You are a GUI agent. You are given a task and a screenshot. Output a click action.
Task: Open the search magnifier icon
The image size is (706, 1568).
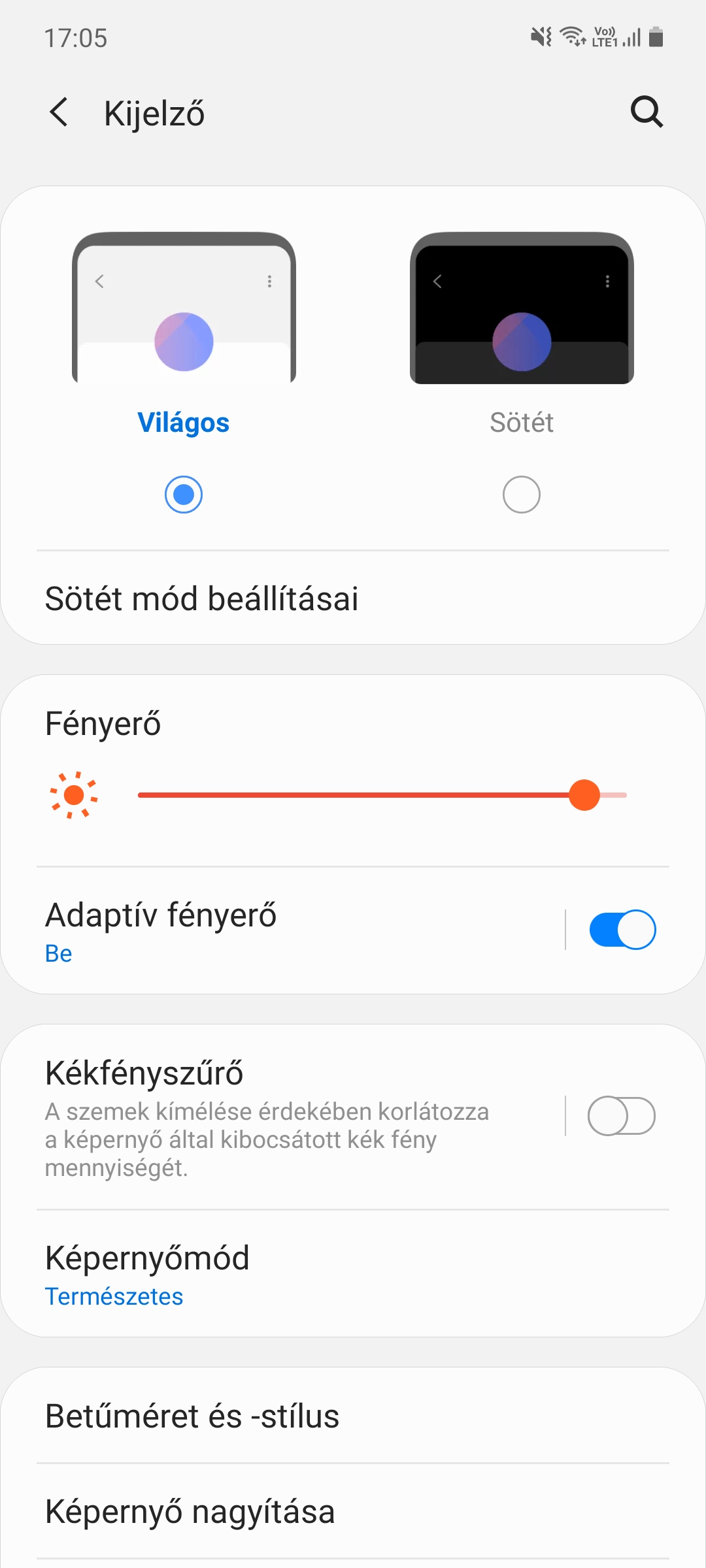pyautogui.click(x=647, y=112)
